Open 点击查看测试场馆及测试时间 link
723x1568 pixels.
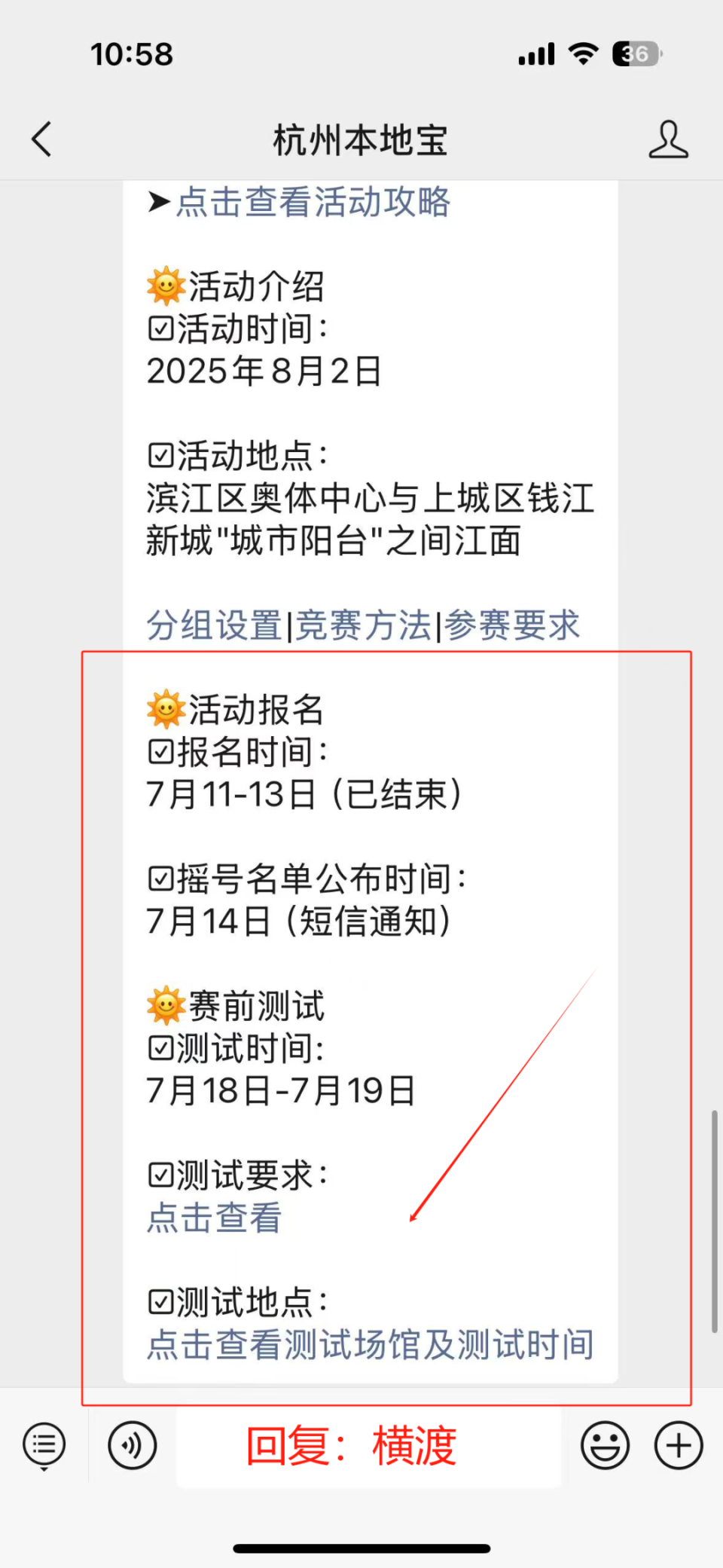point(370,1344)
